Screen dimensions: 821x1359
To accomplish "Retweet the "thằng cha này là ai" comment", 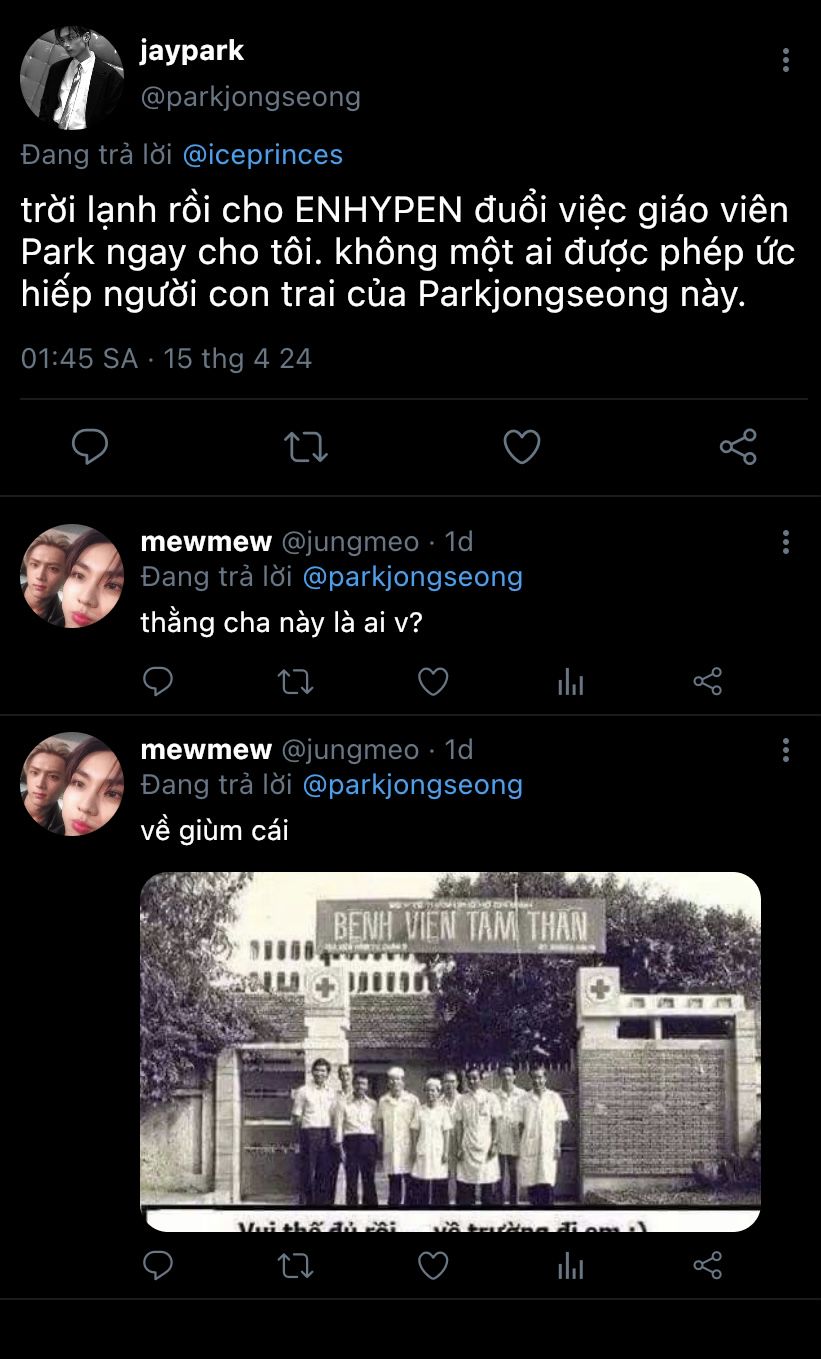I will pos(295,682).
